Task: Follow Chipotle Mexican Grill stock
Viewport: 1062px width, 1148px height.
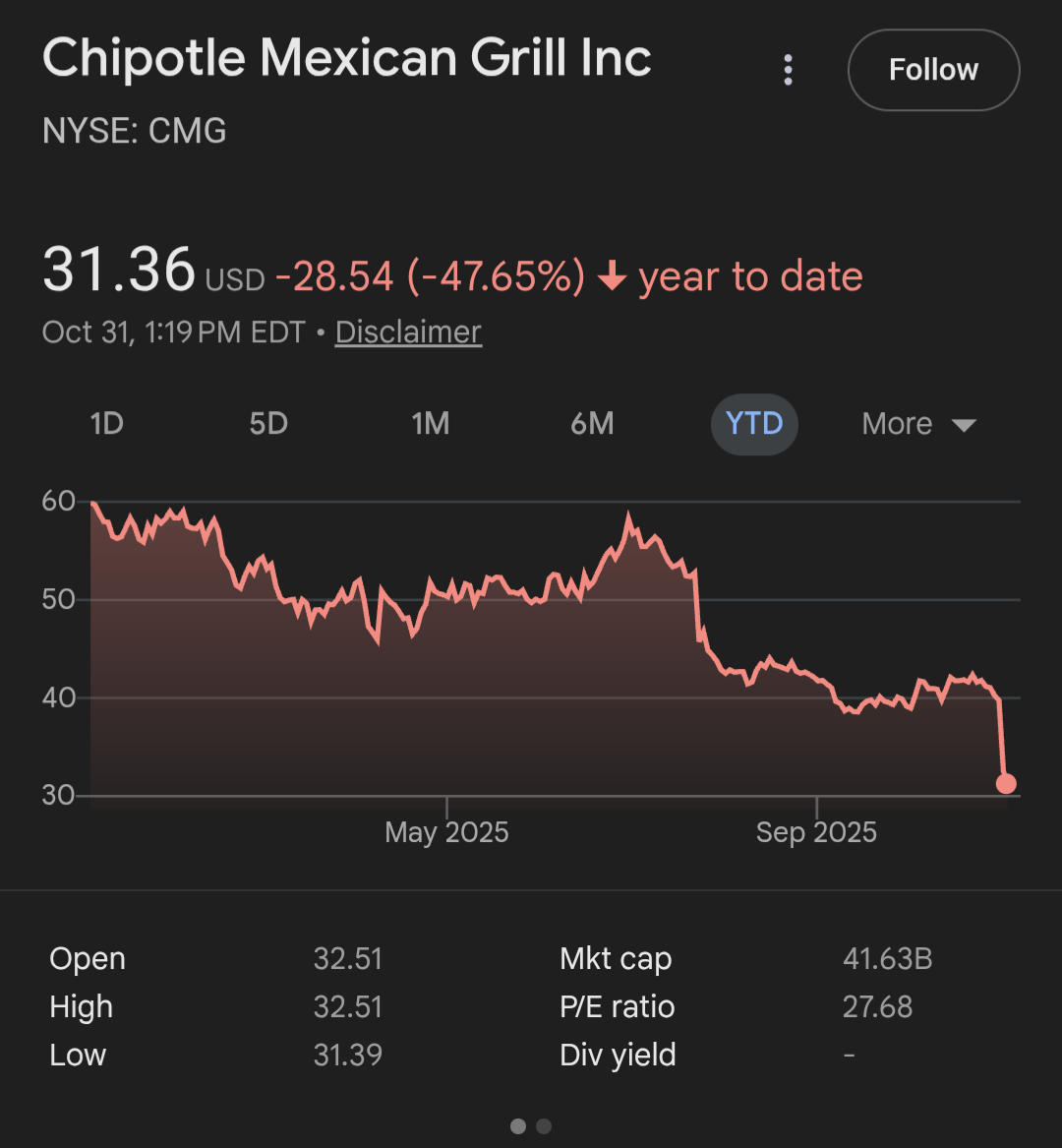Action: point(933,70)
